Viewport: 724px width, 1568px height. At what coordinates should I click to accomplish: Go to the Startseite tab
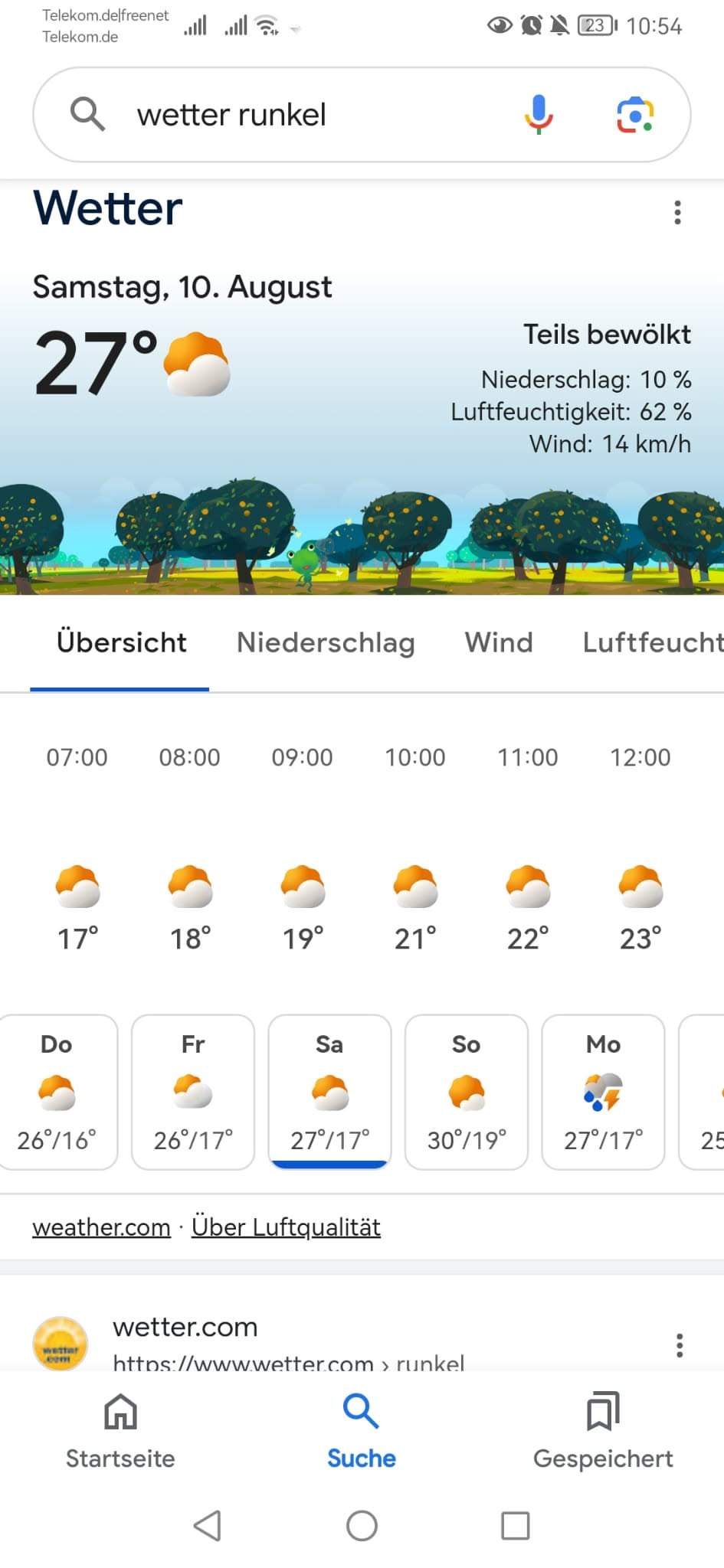pyautogui.click(x=120, y=1430)
